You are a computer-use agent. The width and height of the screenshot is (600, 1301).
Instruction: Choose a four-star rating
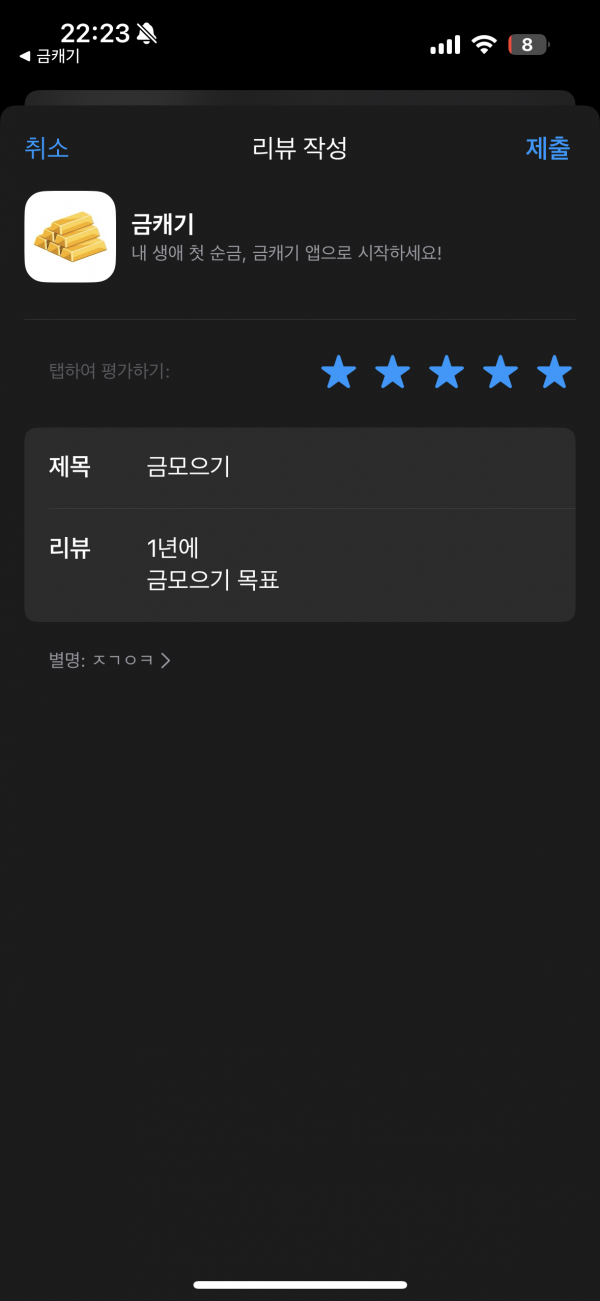[501, 372]
